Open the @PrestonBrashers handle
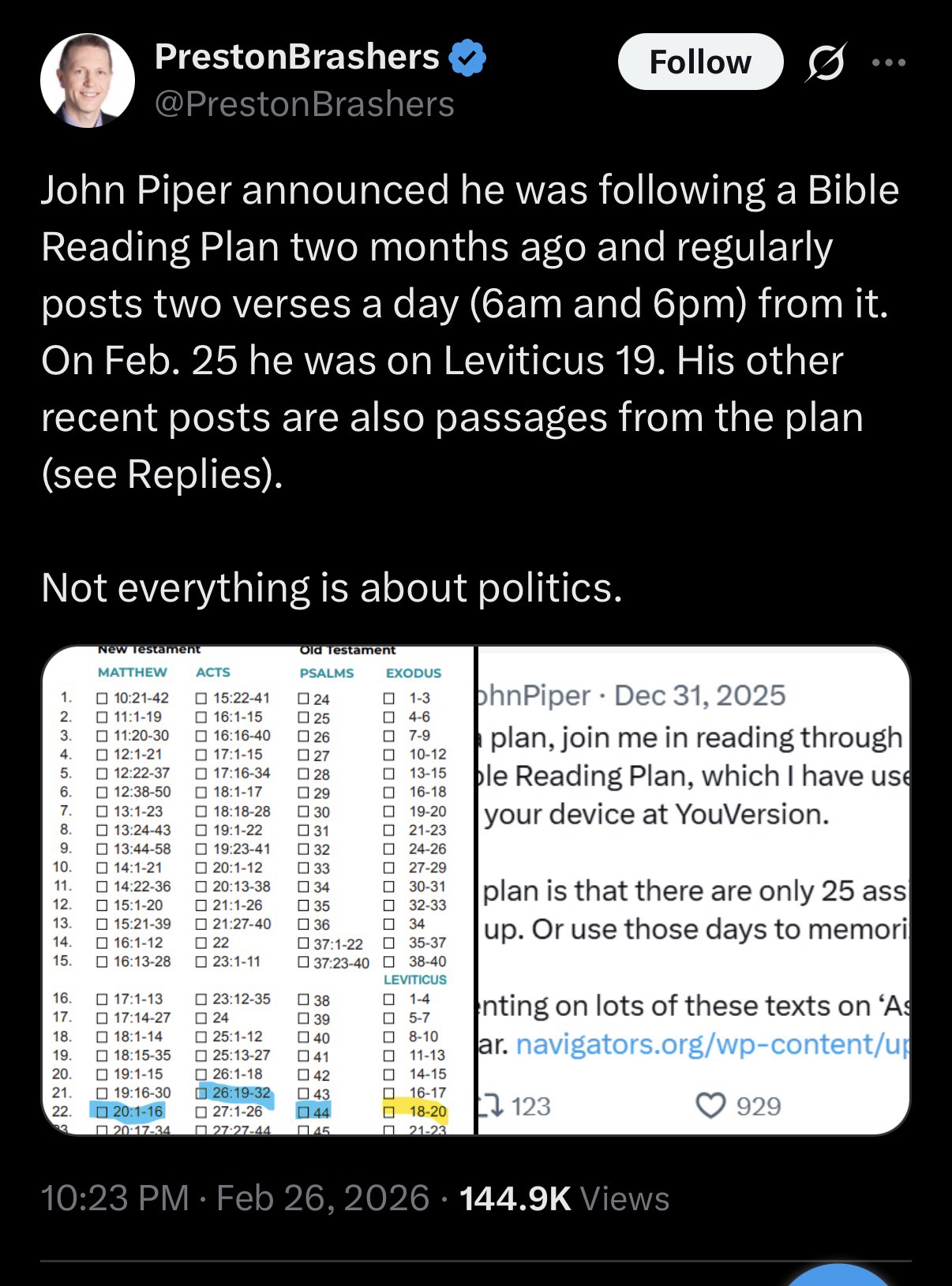952x1286 pixels. pyautogui.click(x=305, y=104)
